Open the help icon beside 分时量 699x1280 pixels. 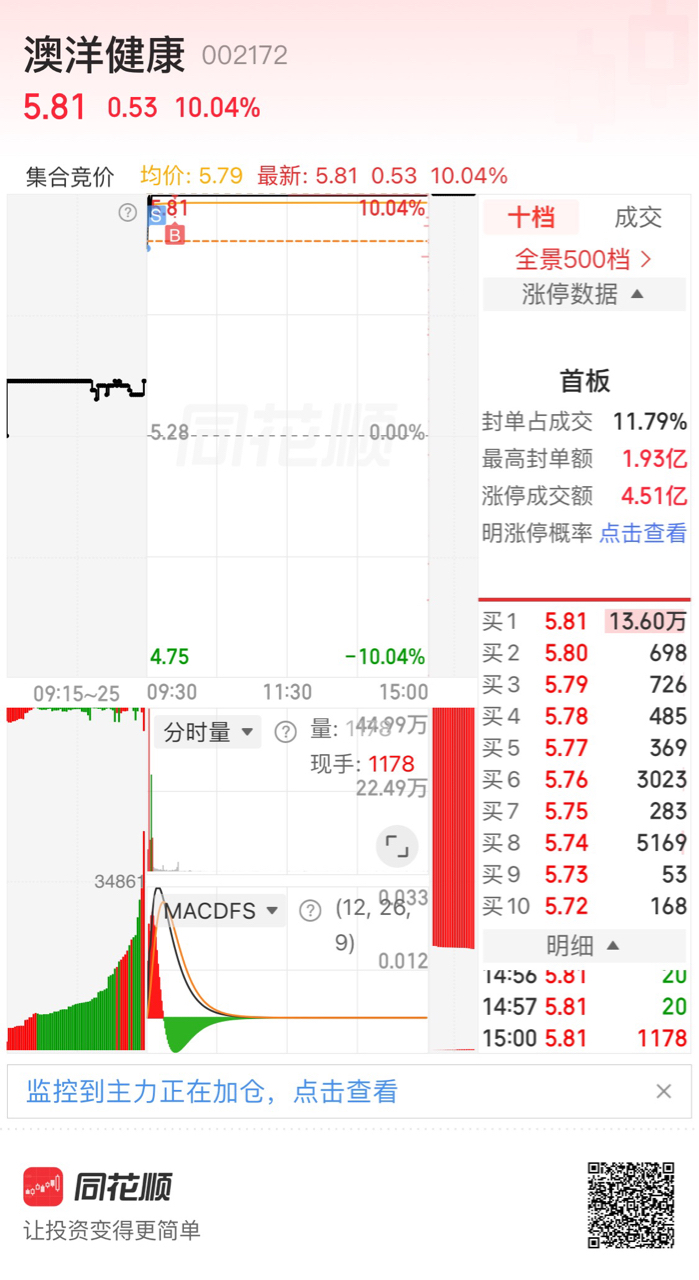(286, 732)
